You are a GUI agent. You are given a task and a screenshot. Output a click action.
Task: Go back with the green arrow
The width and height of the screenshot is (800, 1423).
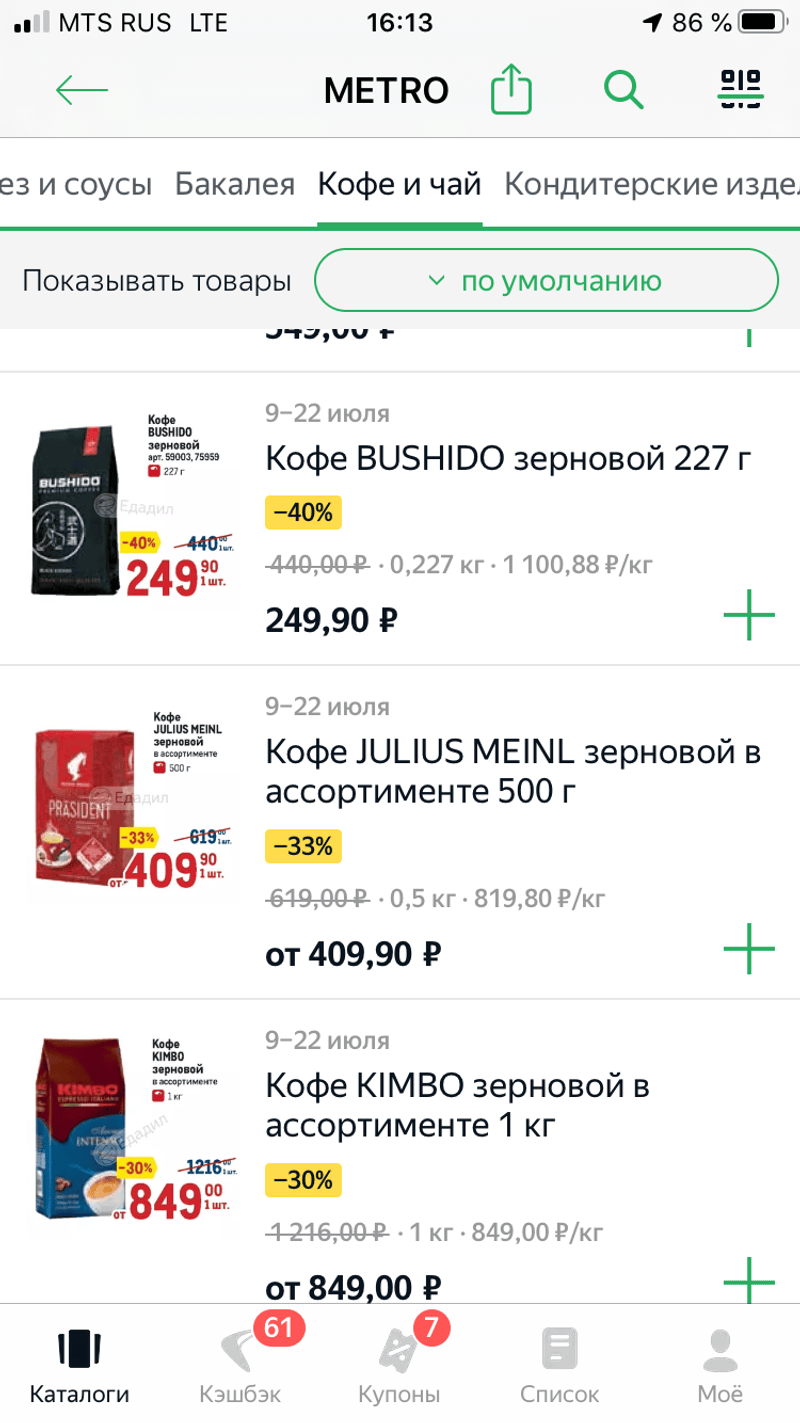[81, 91]
